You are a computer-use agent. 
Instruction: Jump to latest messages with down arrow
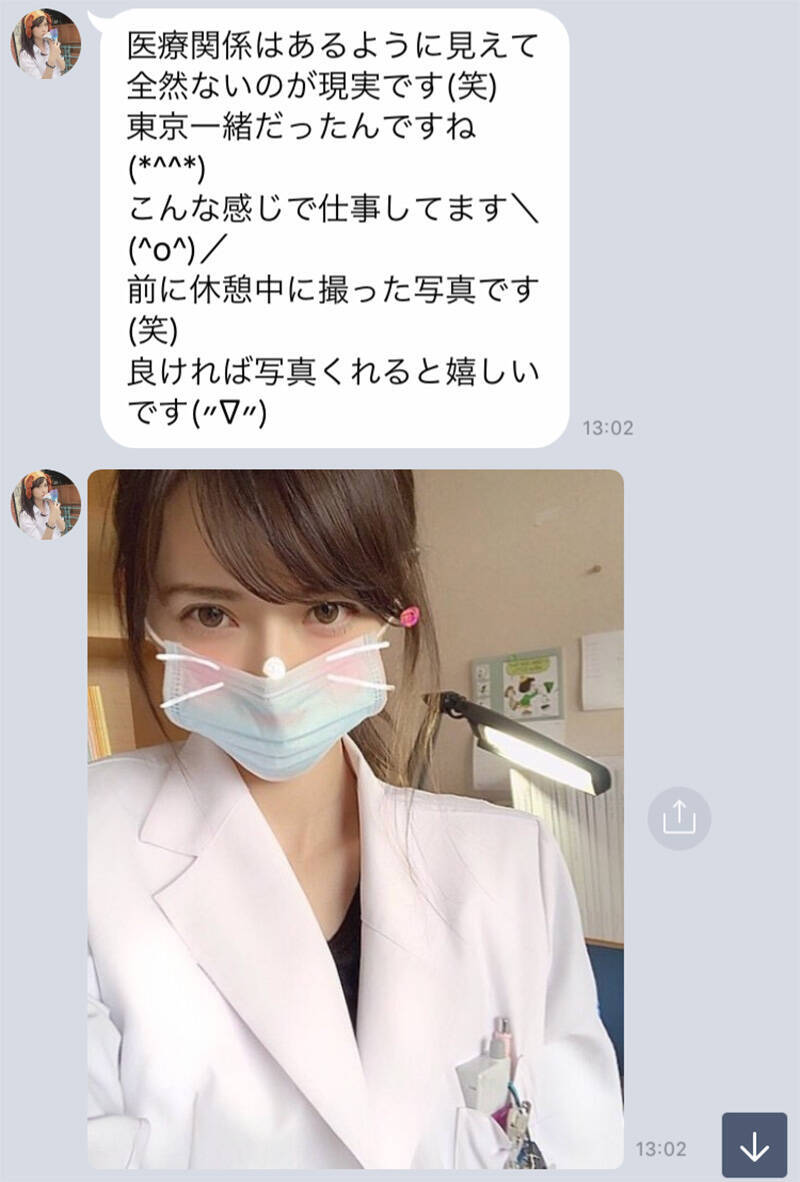point(753,1148)
